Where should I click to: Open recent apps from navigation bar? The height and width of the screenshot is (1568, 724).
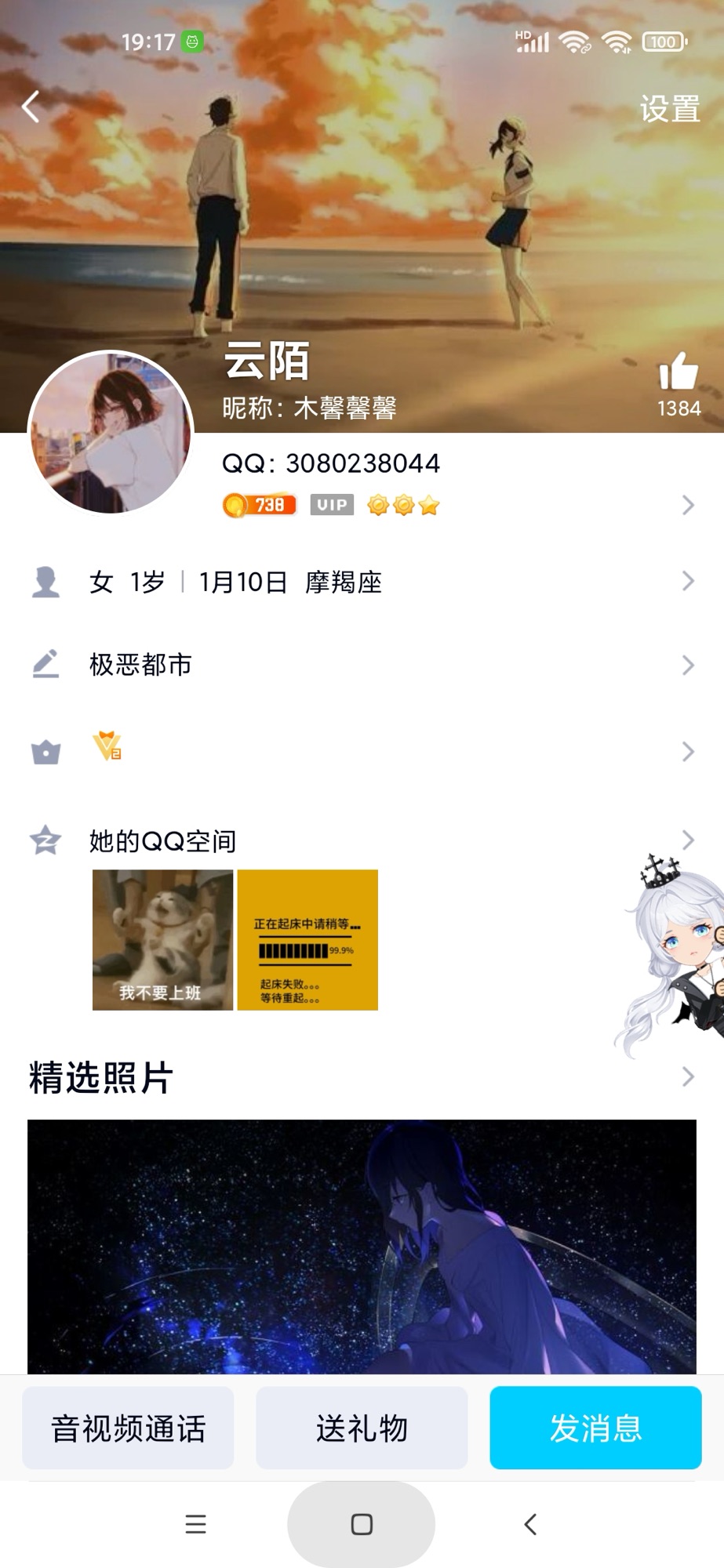tap(195, 1524)
